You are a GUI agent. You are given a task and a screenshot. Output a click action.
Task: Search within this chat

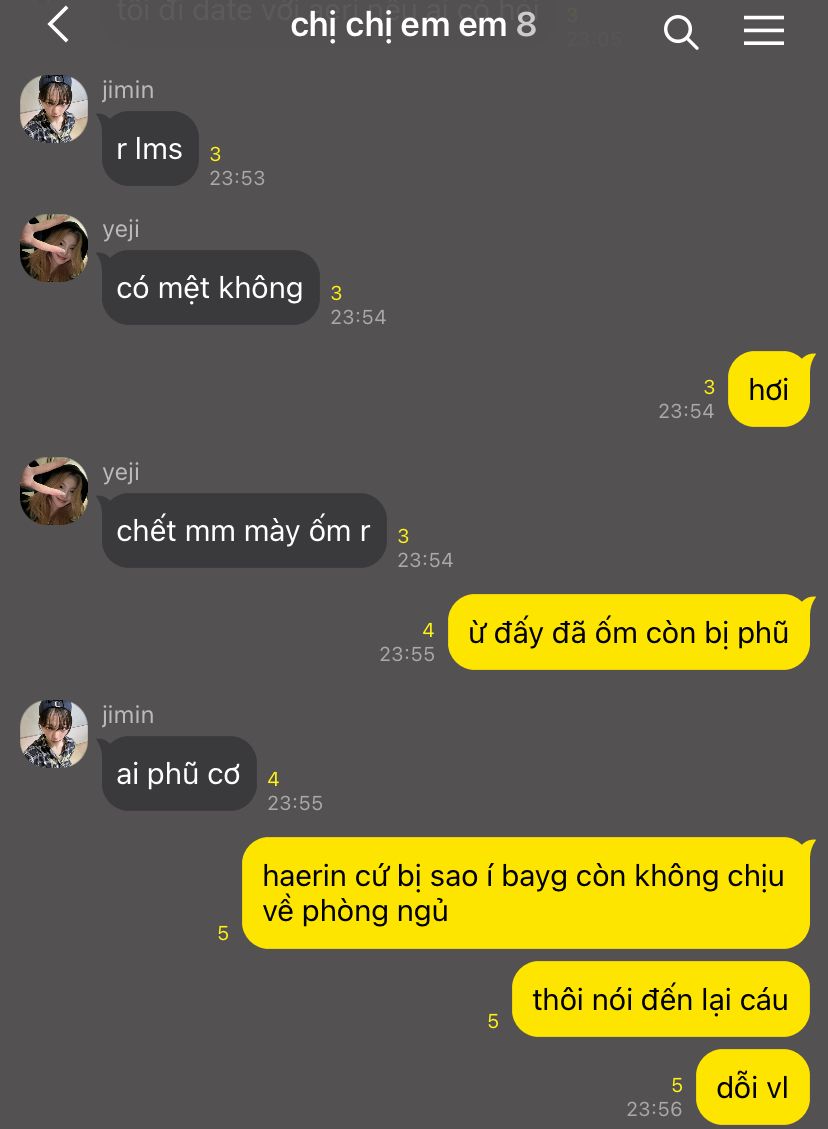click(681, 31)
